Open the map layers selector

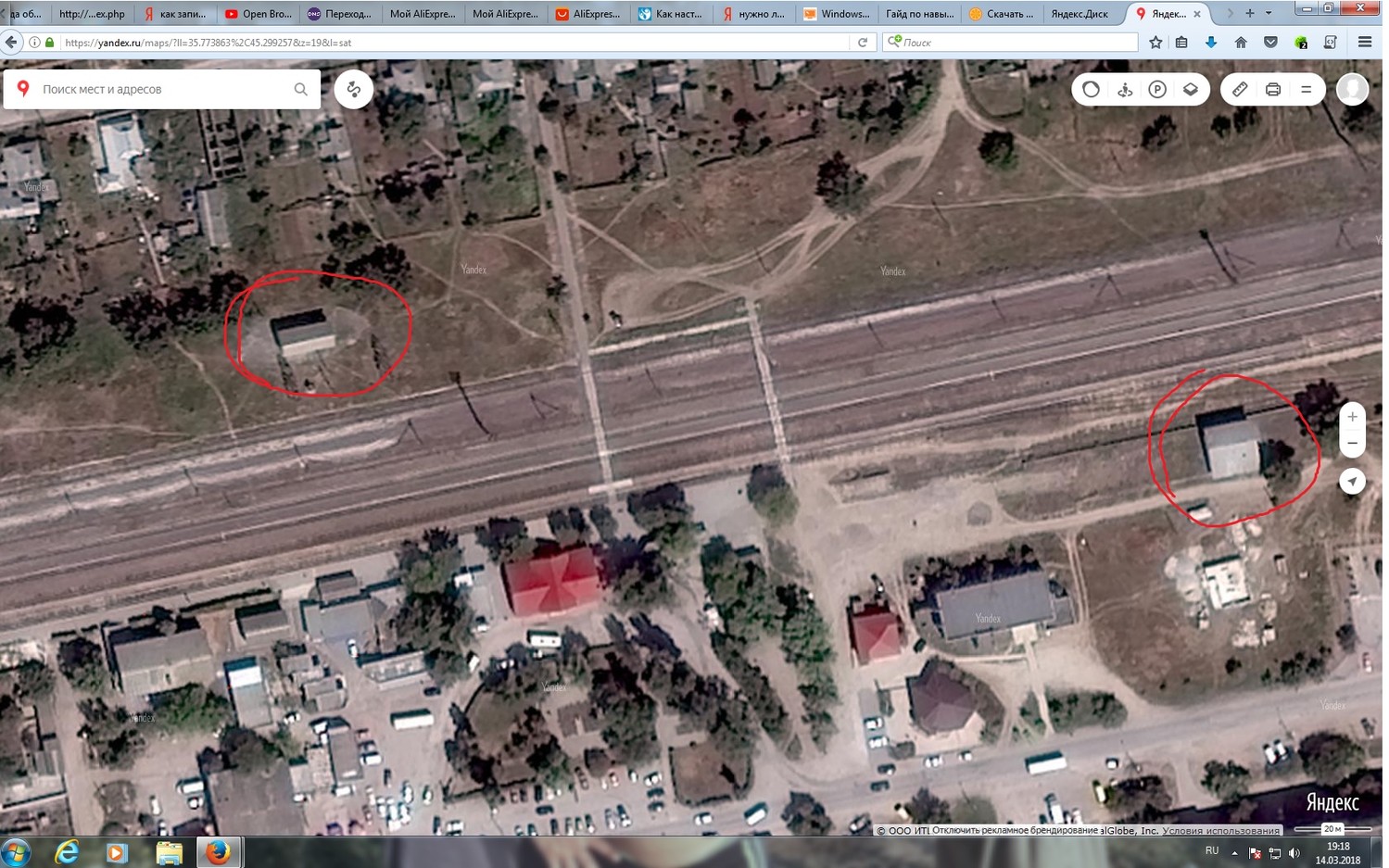1191,89
